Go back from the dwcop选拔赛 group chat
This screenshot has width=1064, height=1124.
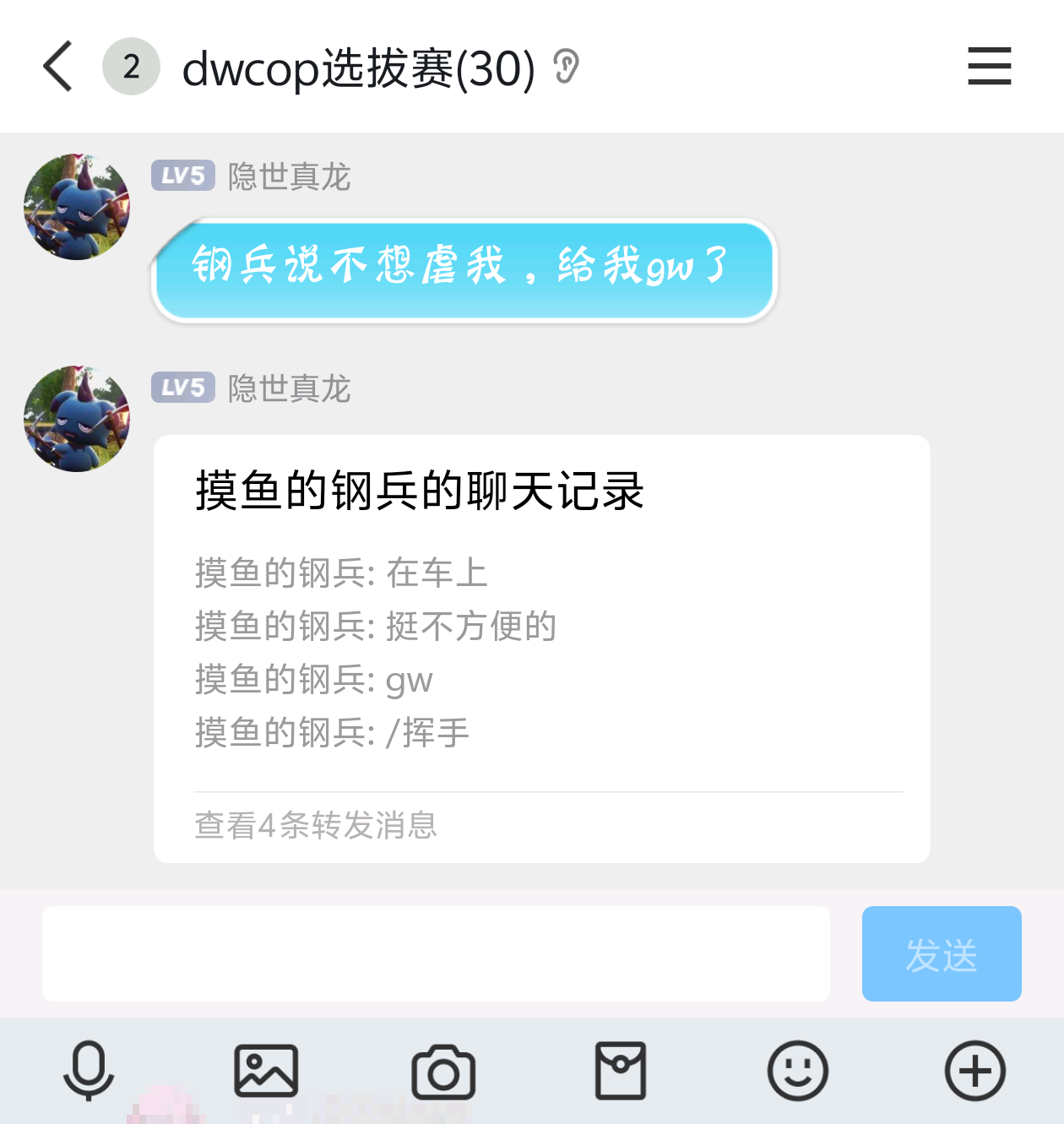(57, 66)
